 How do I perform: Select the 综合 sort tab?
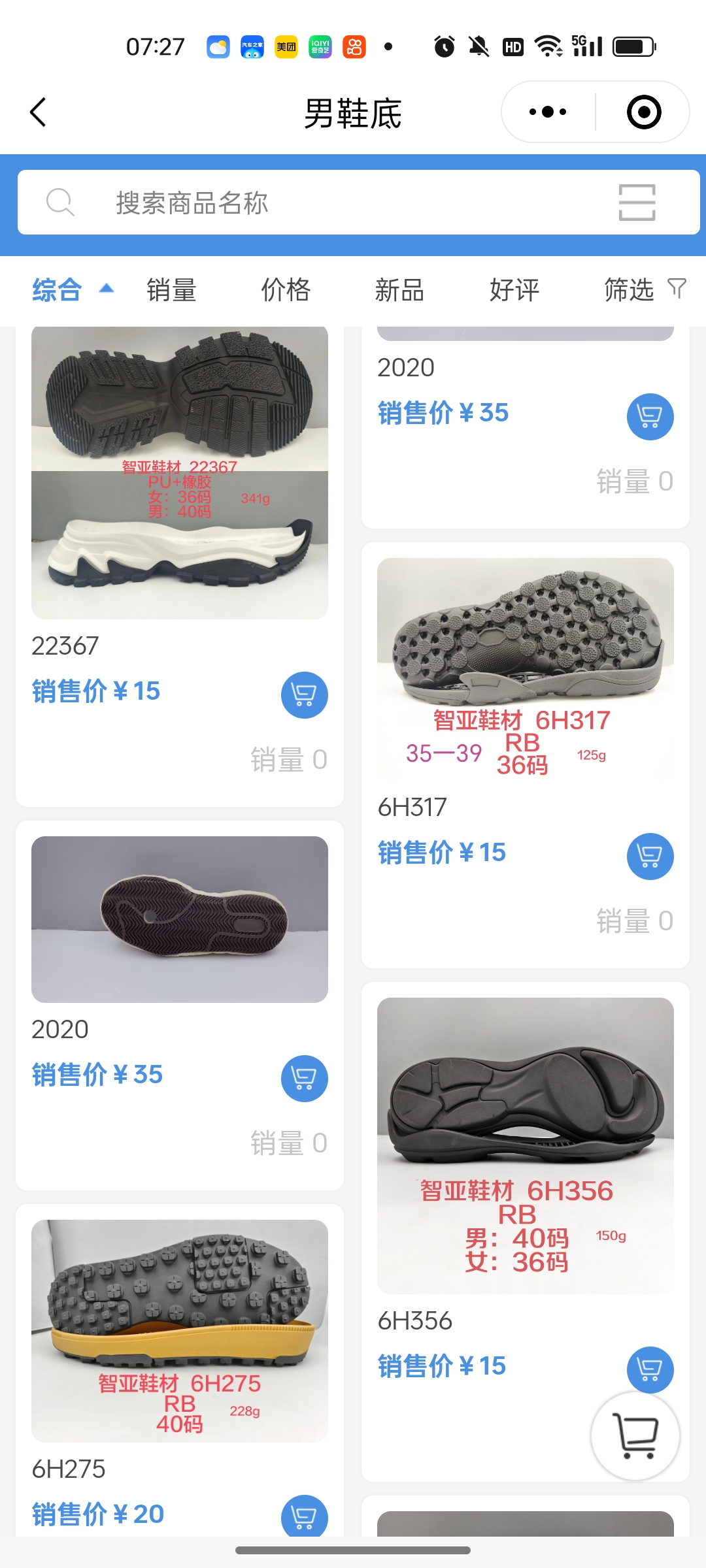point(59,289)
